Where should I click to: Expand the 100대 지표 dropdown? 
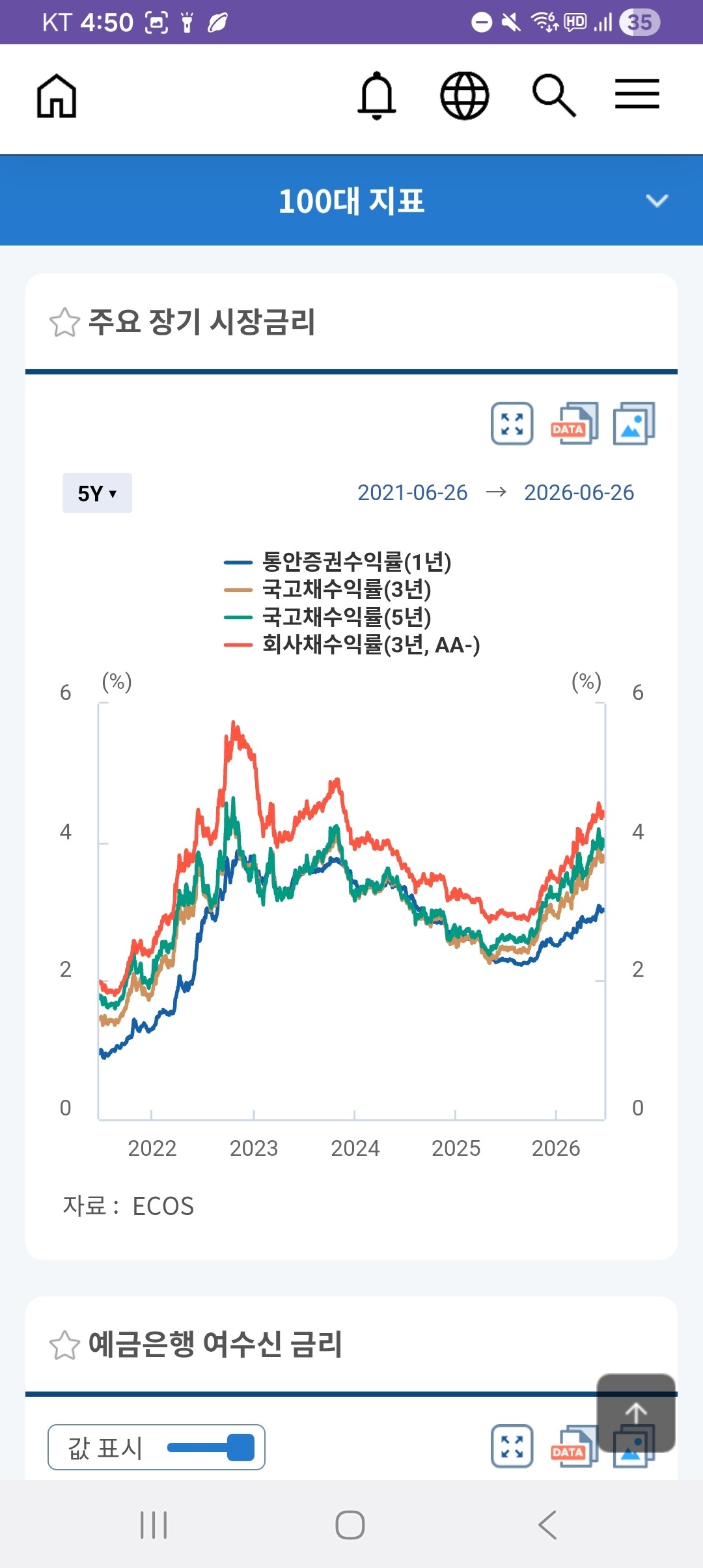[657, 201]
